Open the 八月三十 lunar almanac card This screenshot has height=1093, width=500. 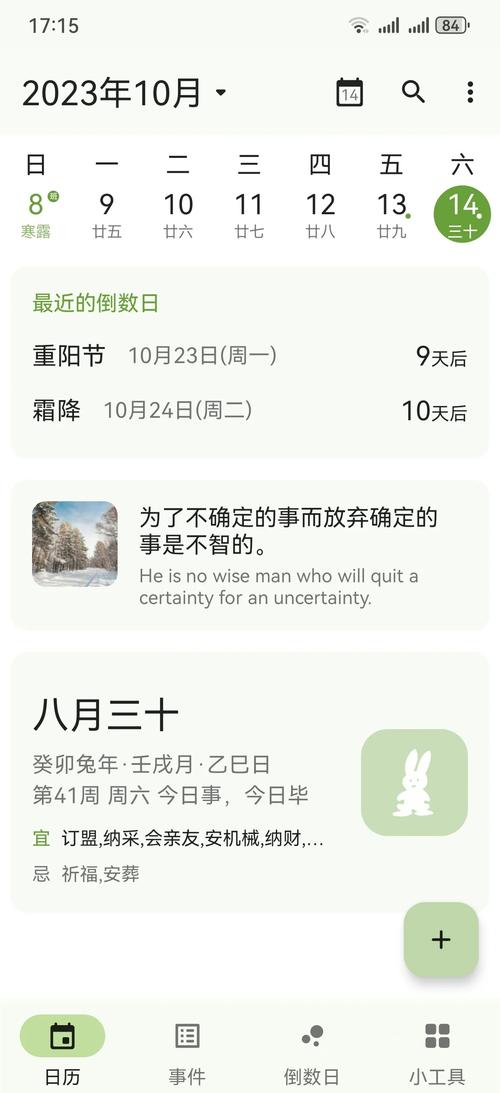250,782
